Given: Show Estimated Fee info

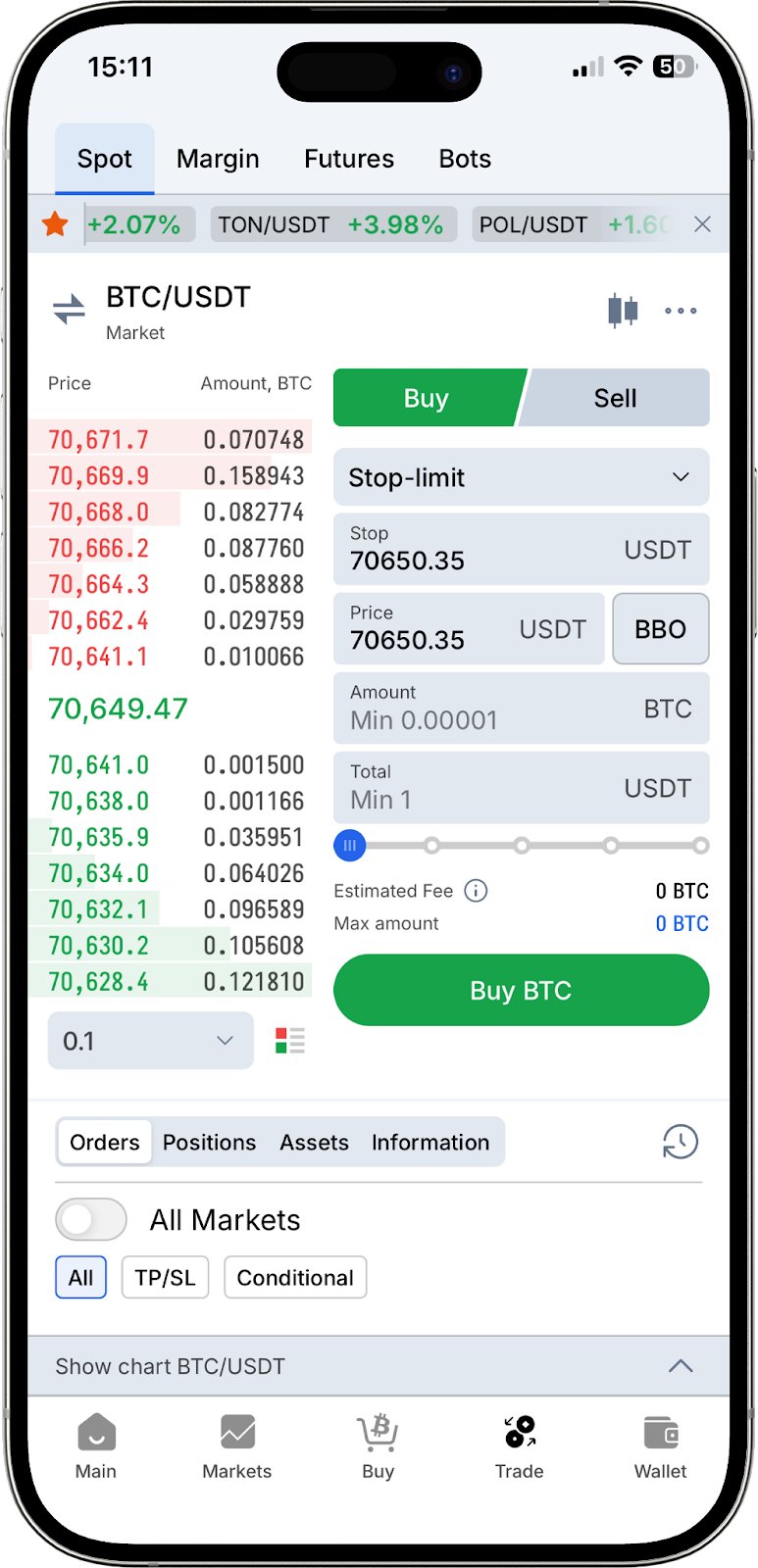Looking at the screenshot, I should [476, 891].
